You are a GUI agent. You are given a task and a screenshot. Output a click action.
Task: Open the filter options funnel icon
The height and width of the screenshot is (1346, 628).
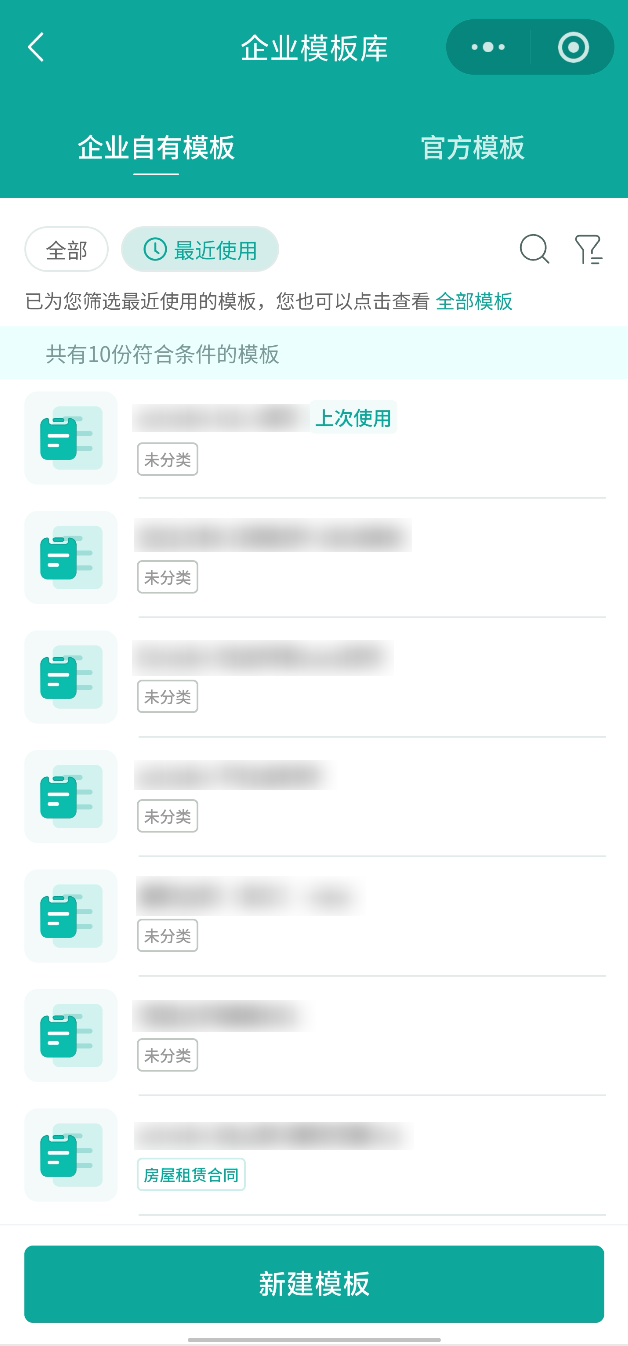point(588,250)
